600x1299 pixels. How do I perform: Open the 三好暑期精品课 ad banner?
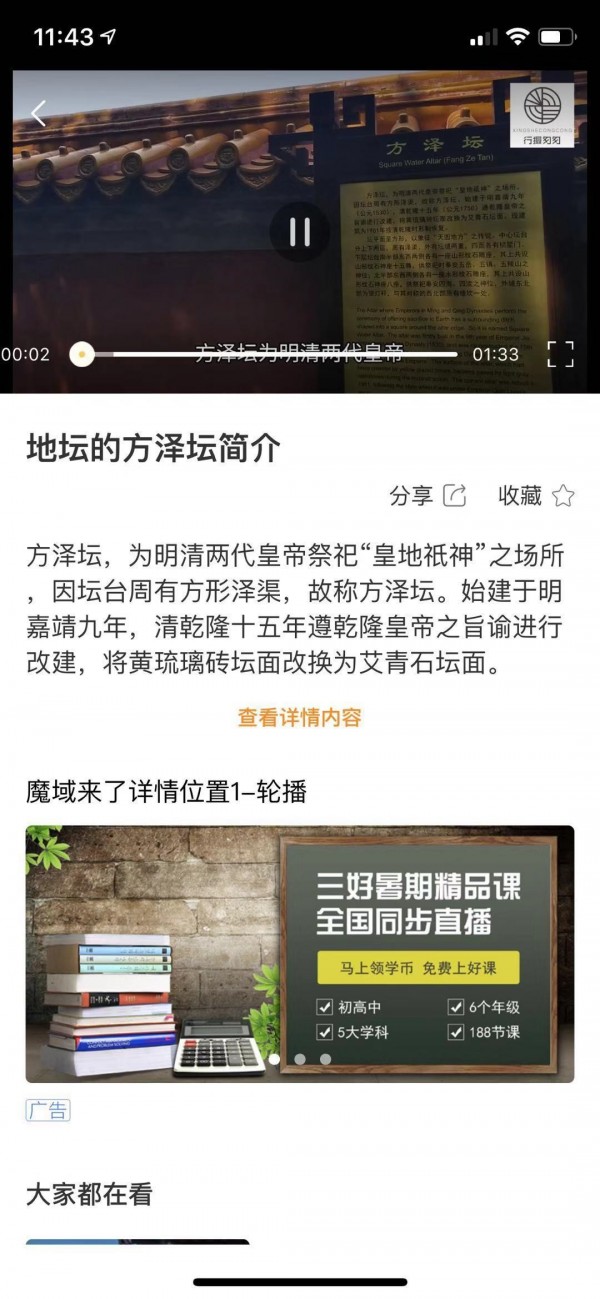300,953
